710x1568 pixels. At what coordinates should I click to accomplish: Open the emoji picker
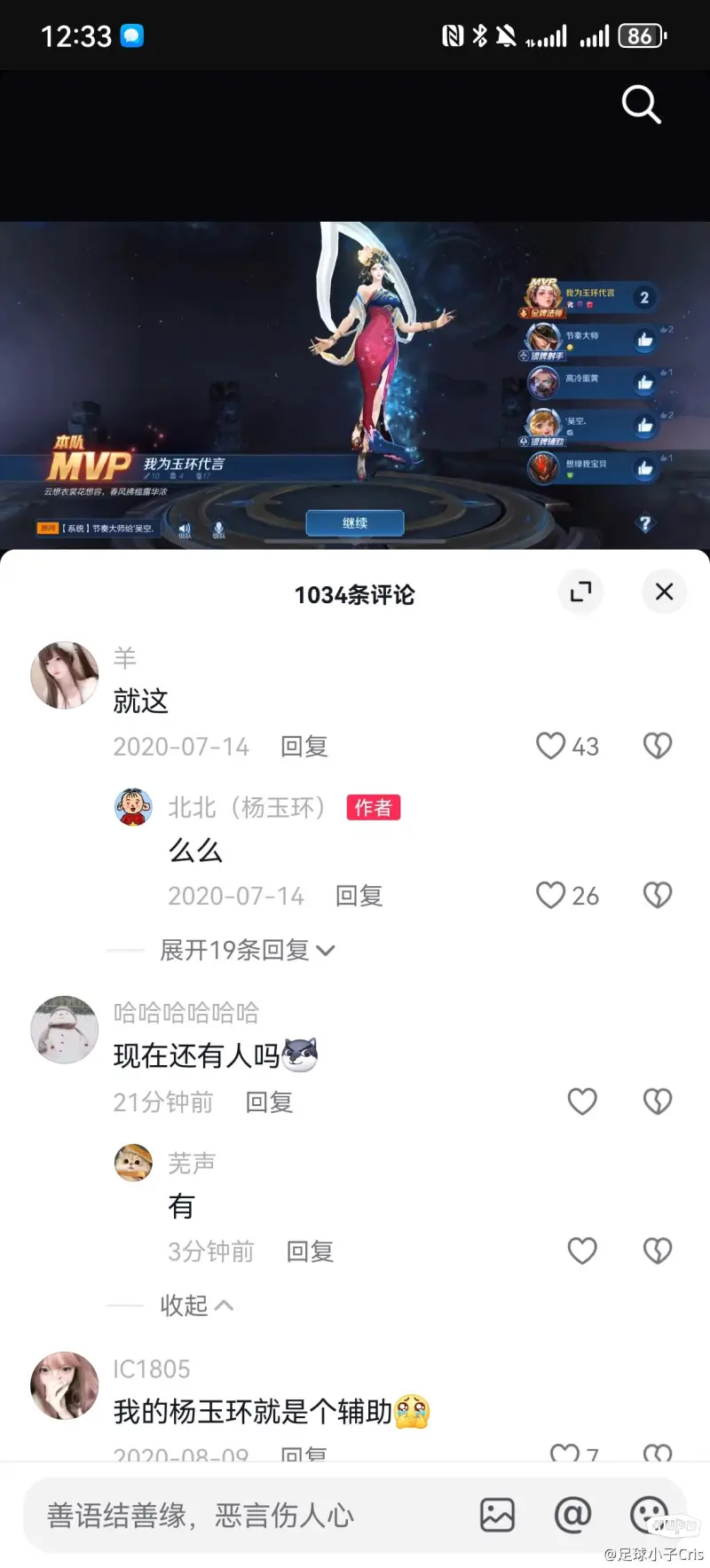[x=648, y=1515]
